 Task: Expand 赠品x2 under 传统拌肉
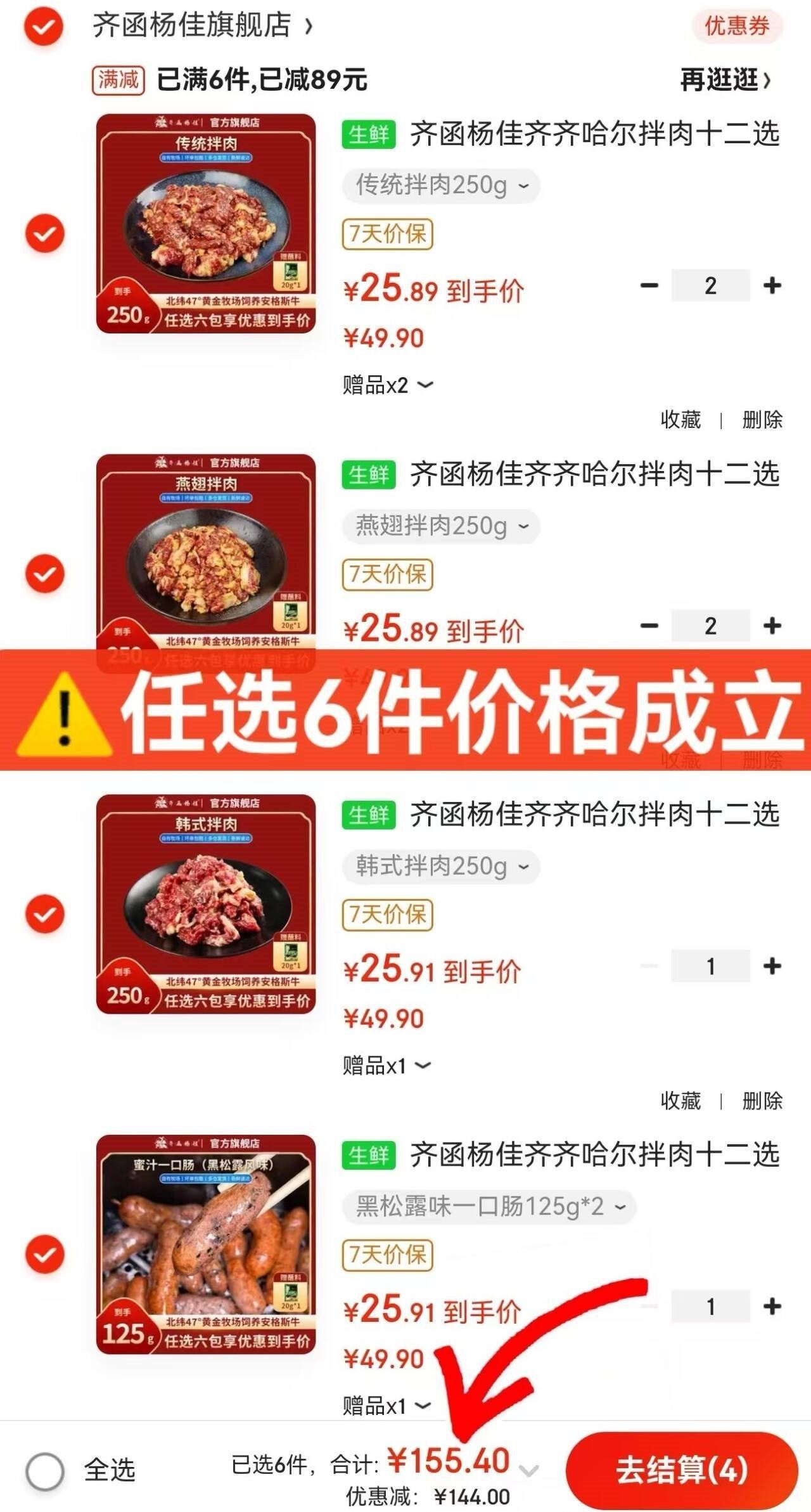388,385
